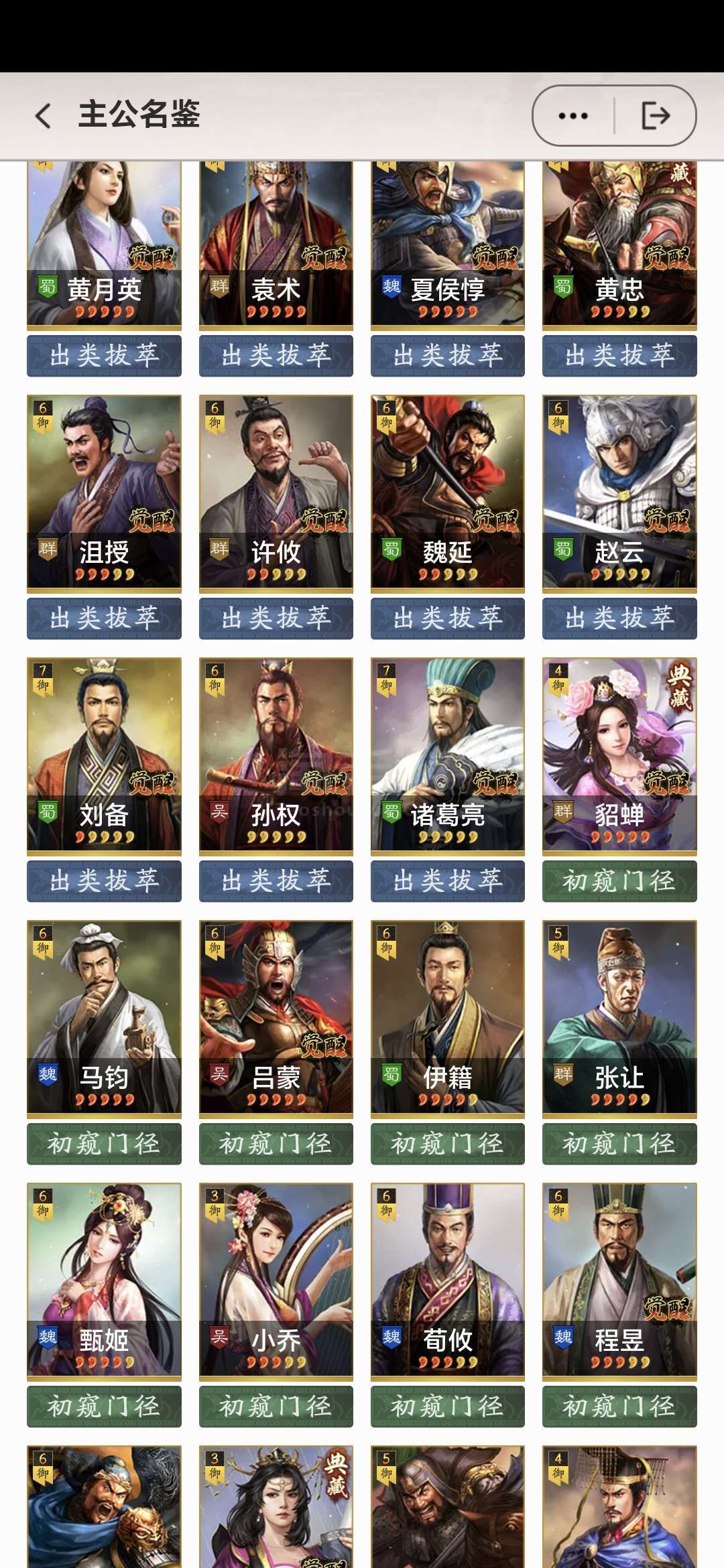
Task: Open the 甄姬 character card
Action: (104, 1281)
